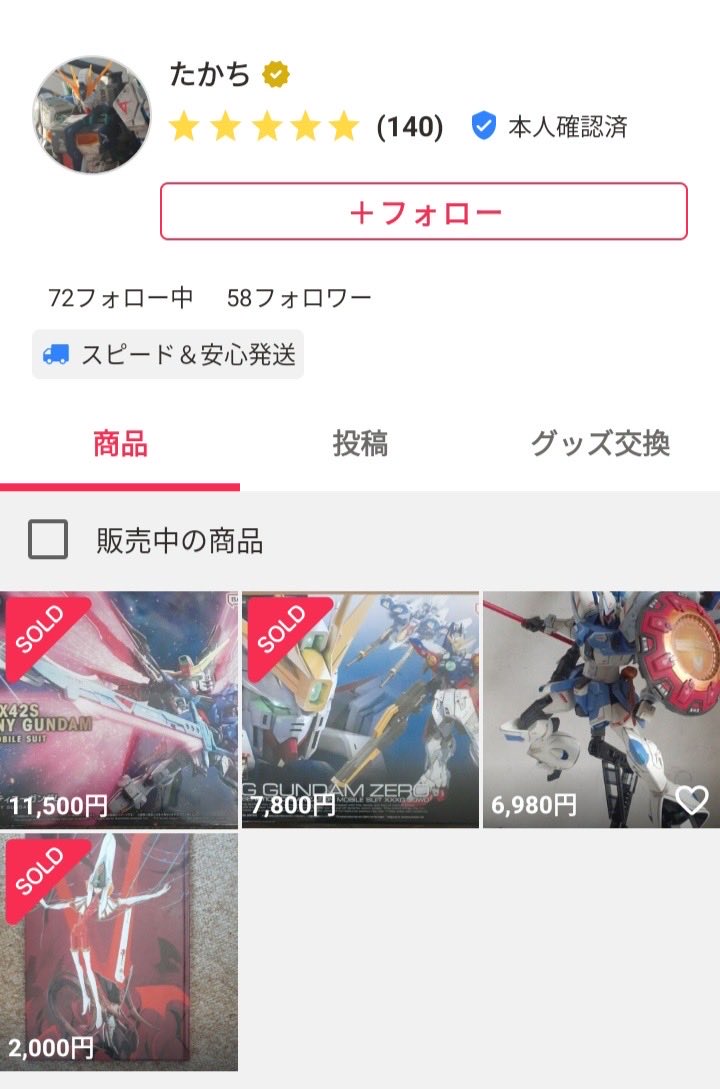
Task: Open the 7,800円 Wing Gundam Zero item
Action: click(360, 710)
